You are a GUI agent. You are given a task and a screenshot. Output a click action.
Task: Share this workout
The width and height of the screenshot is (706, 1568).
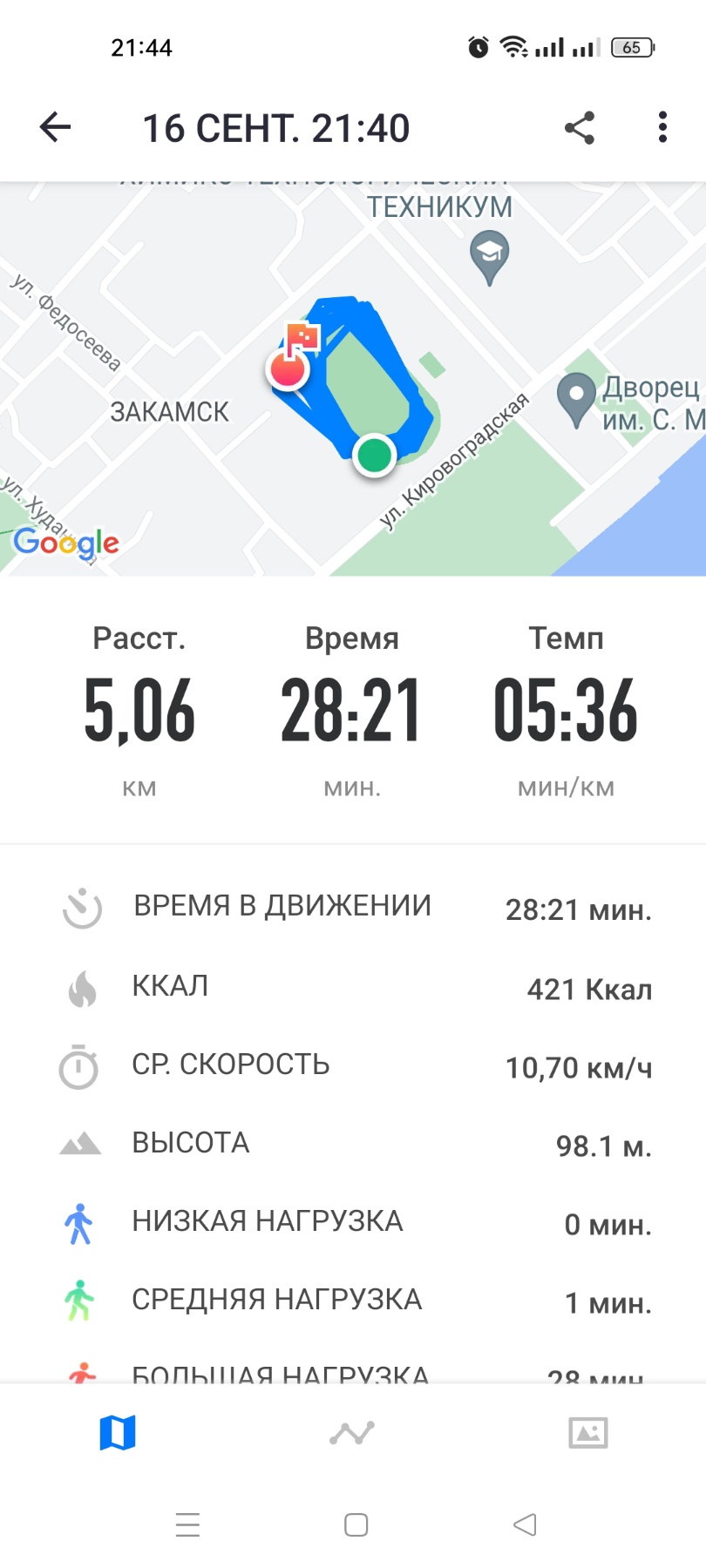coord(580,128)
